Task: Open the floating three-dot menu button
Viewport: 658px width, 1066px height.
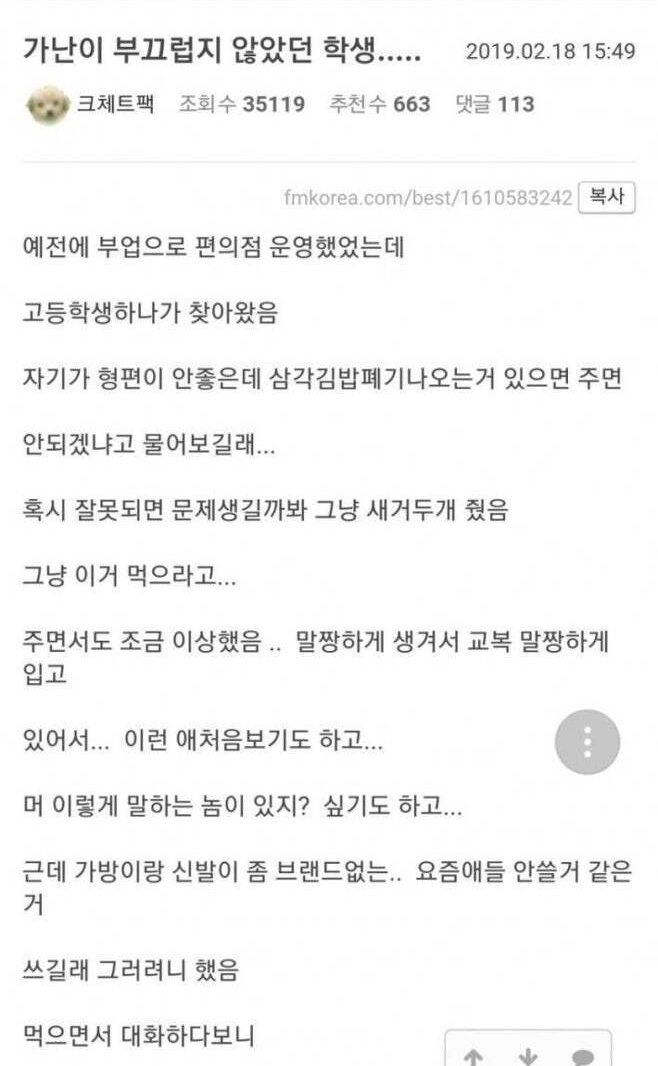Action: [587, 742]
